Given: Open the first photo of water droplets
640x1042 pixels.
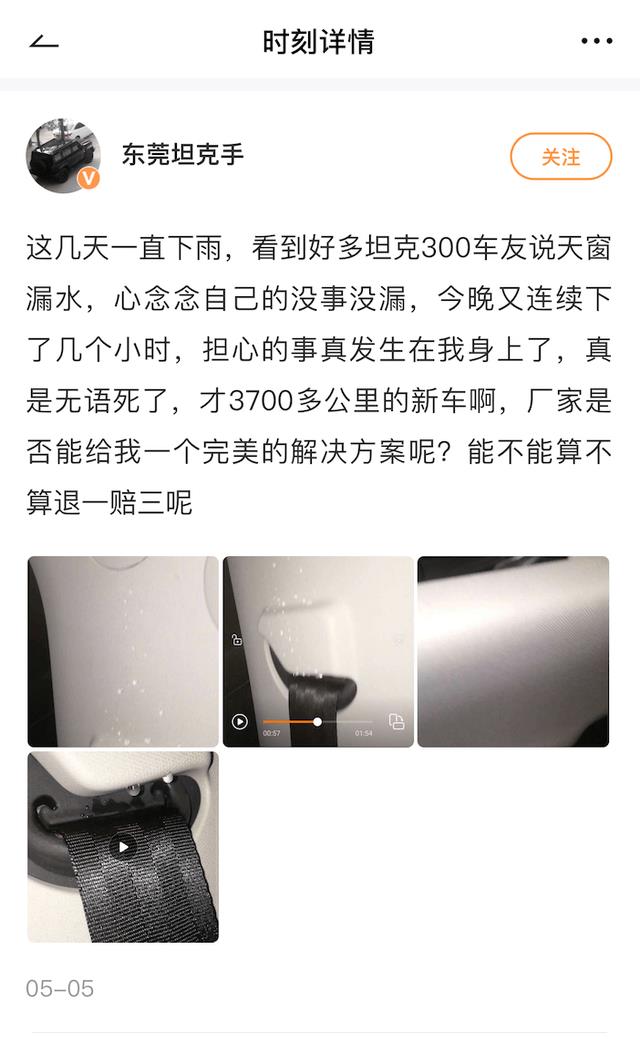Looking at the screenshot, I should (x=123, y=651).
